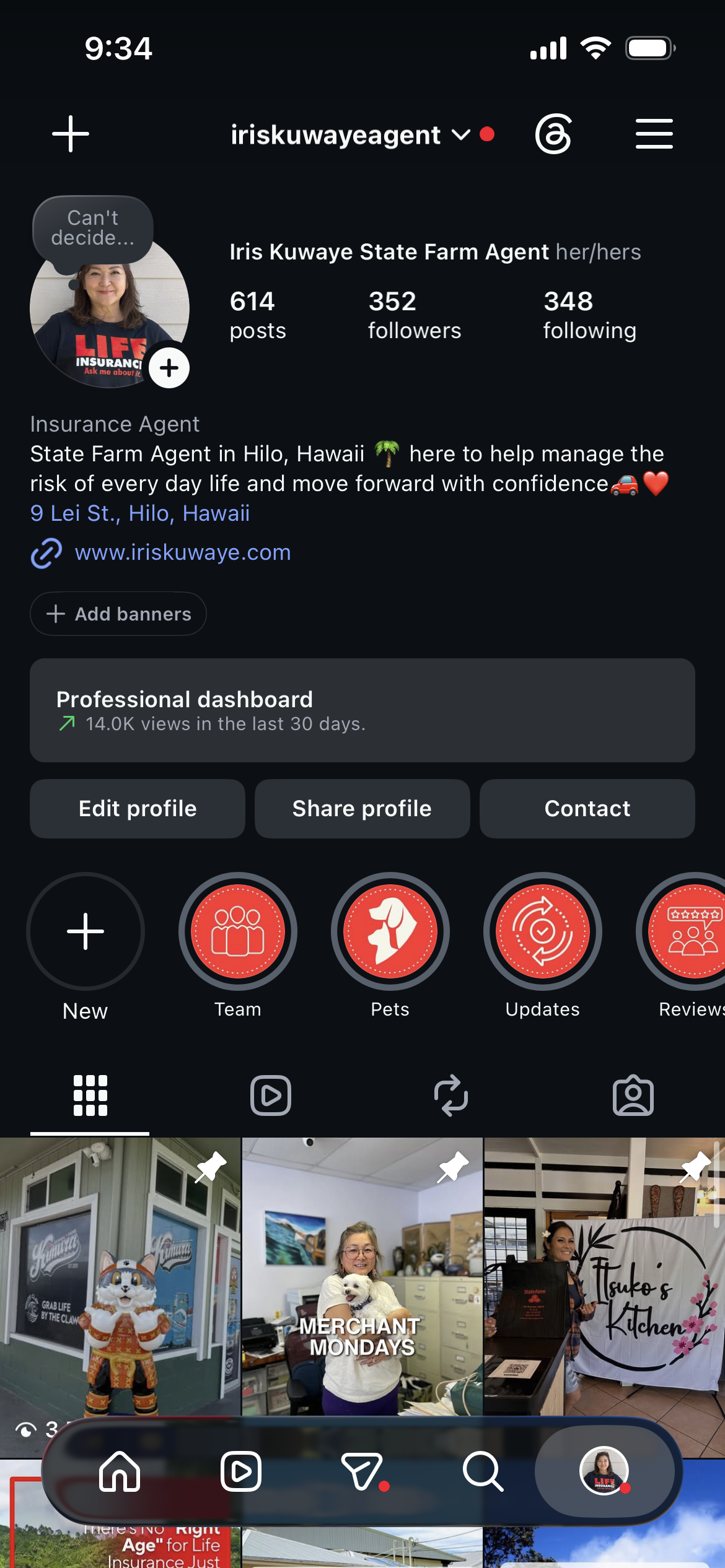Open Professional dashboard

[x=362, y=710]
